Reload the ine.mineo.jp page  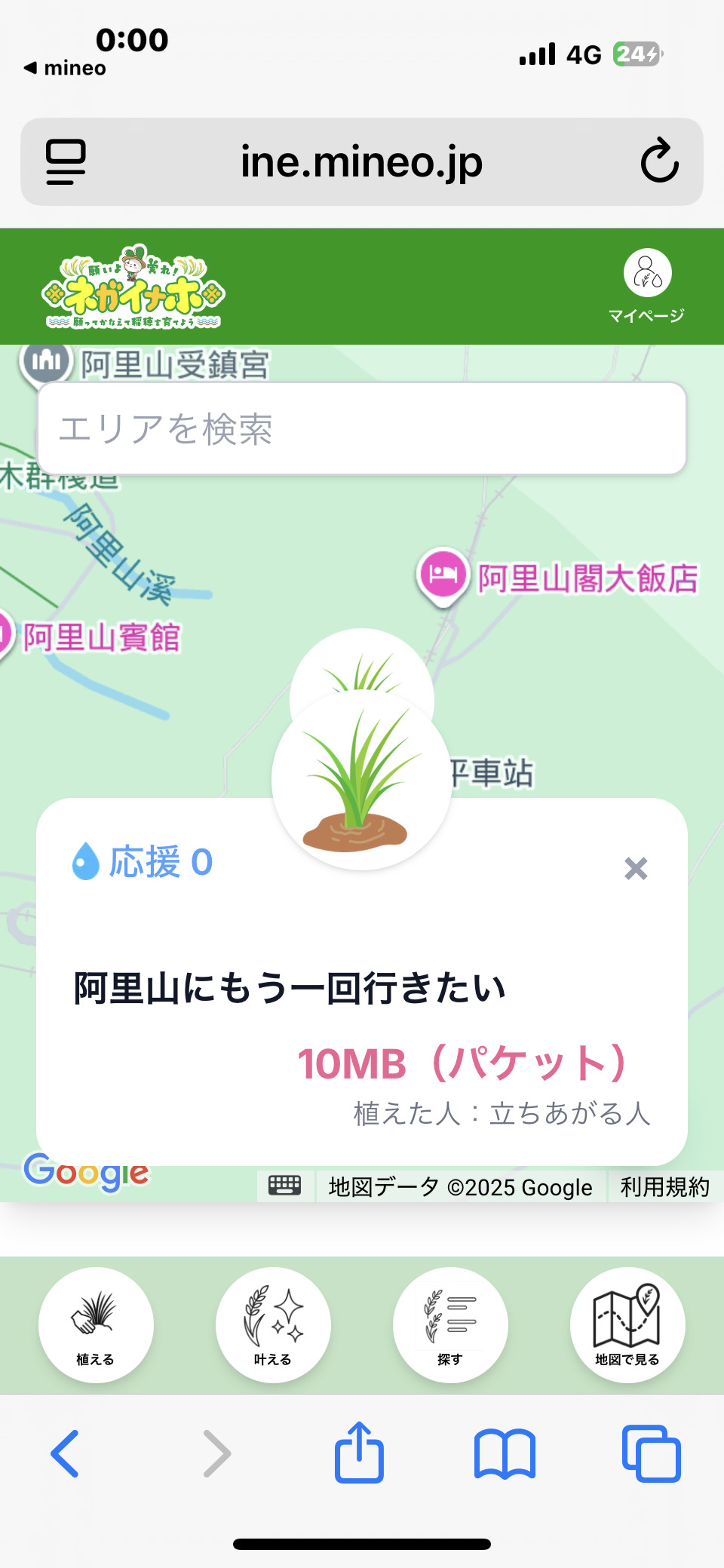(659, 161)
